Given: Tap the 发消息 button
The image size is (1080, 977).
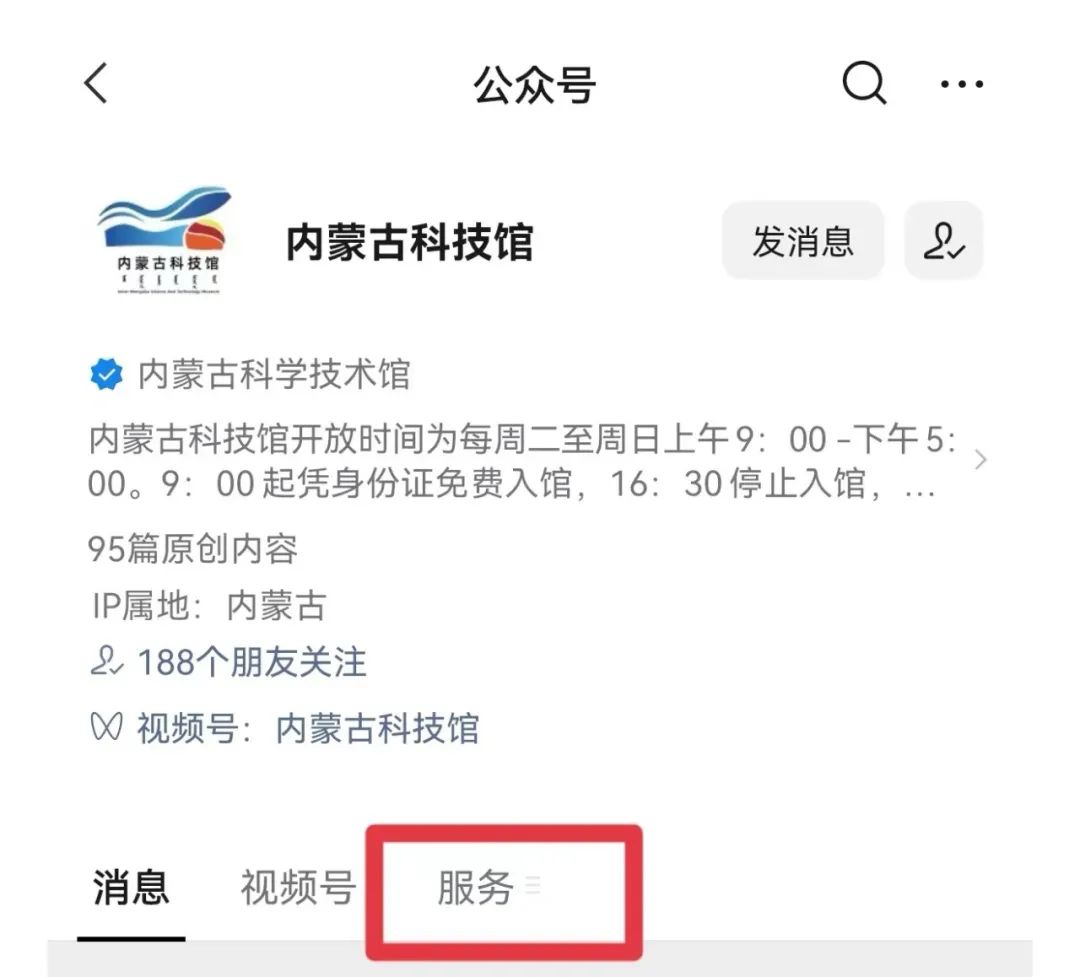Looking at the screenshot, I should coord(803,241).
